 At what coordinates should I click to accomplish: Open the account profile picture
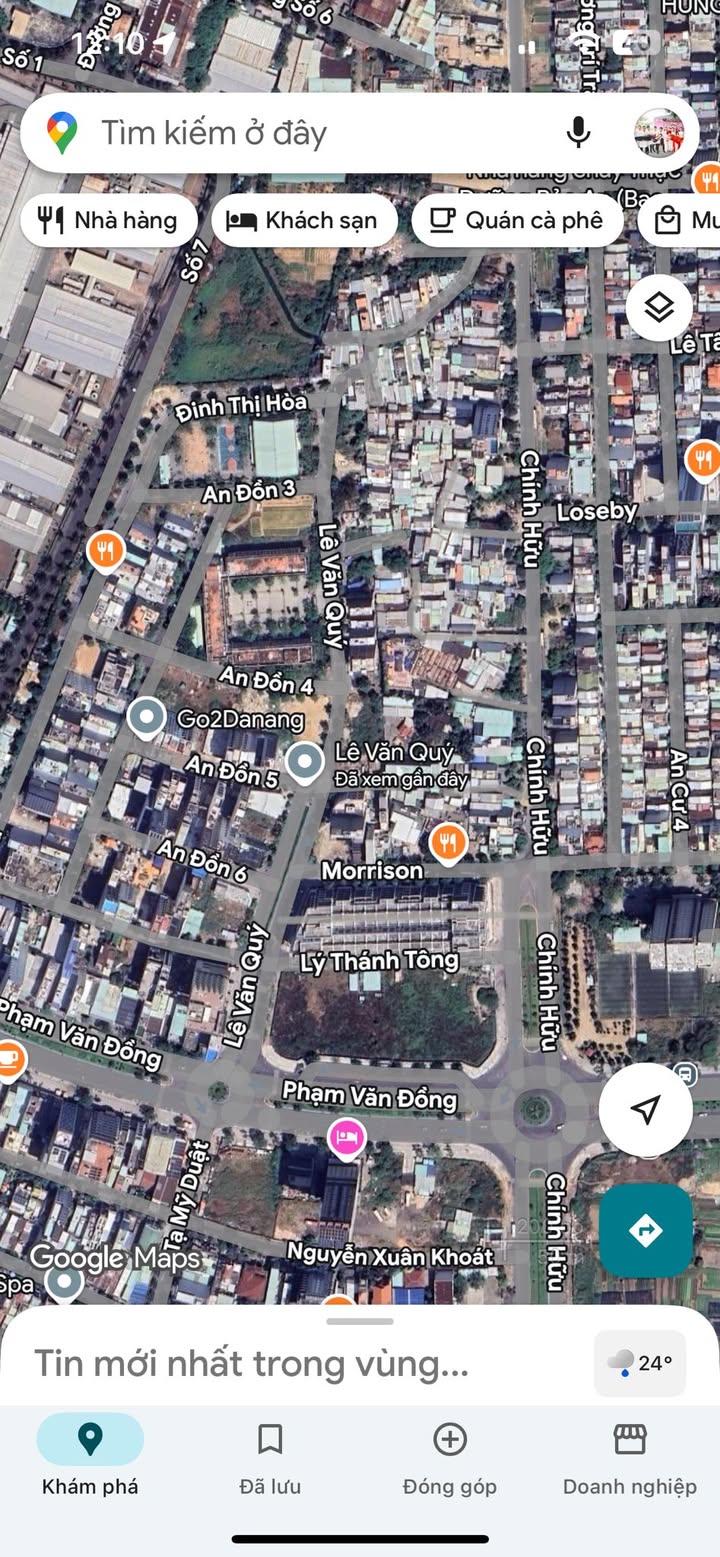pos(660,133)
